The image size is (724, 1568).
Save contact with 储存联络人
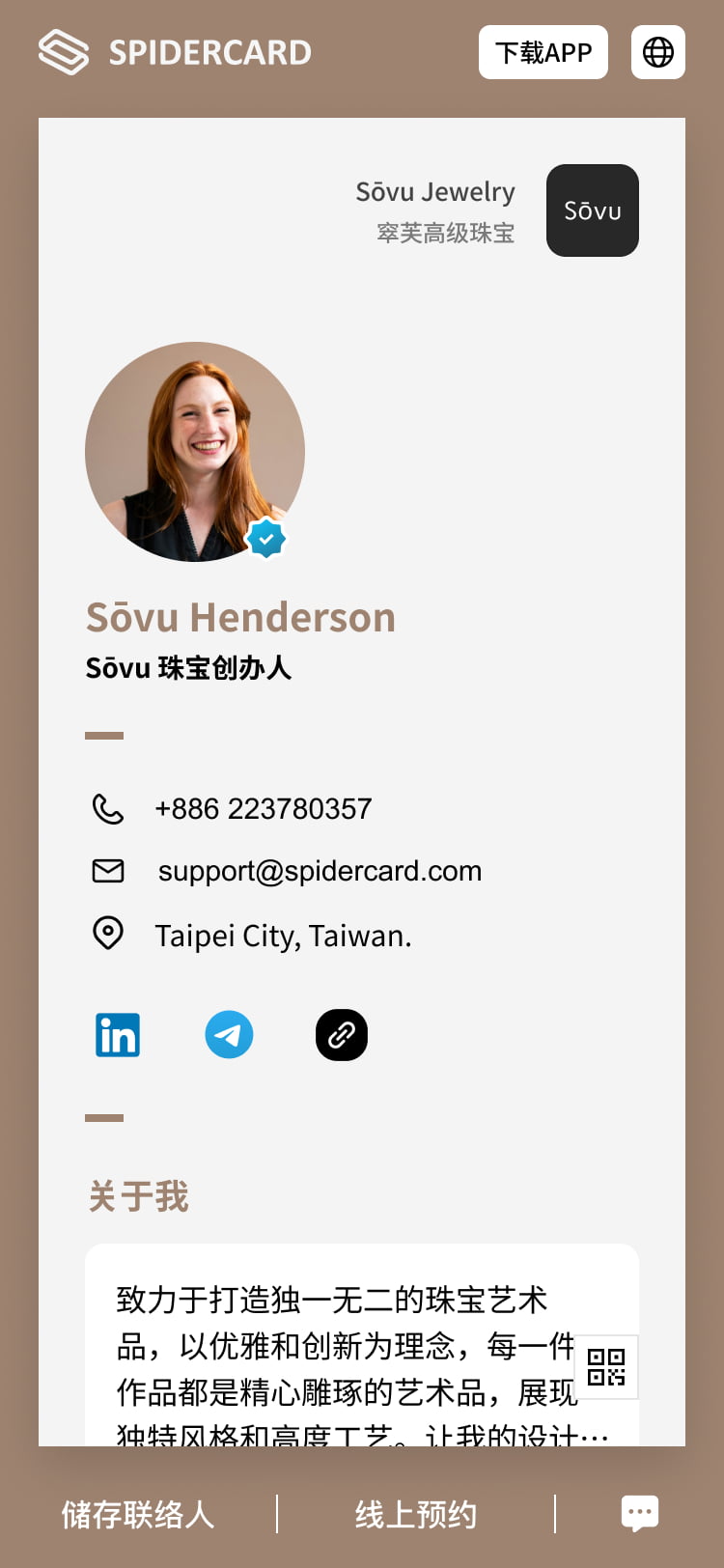pyautogui.click(x=138, y=1514)
